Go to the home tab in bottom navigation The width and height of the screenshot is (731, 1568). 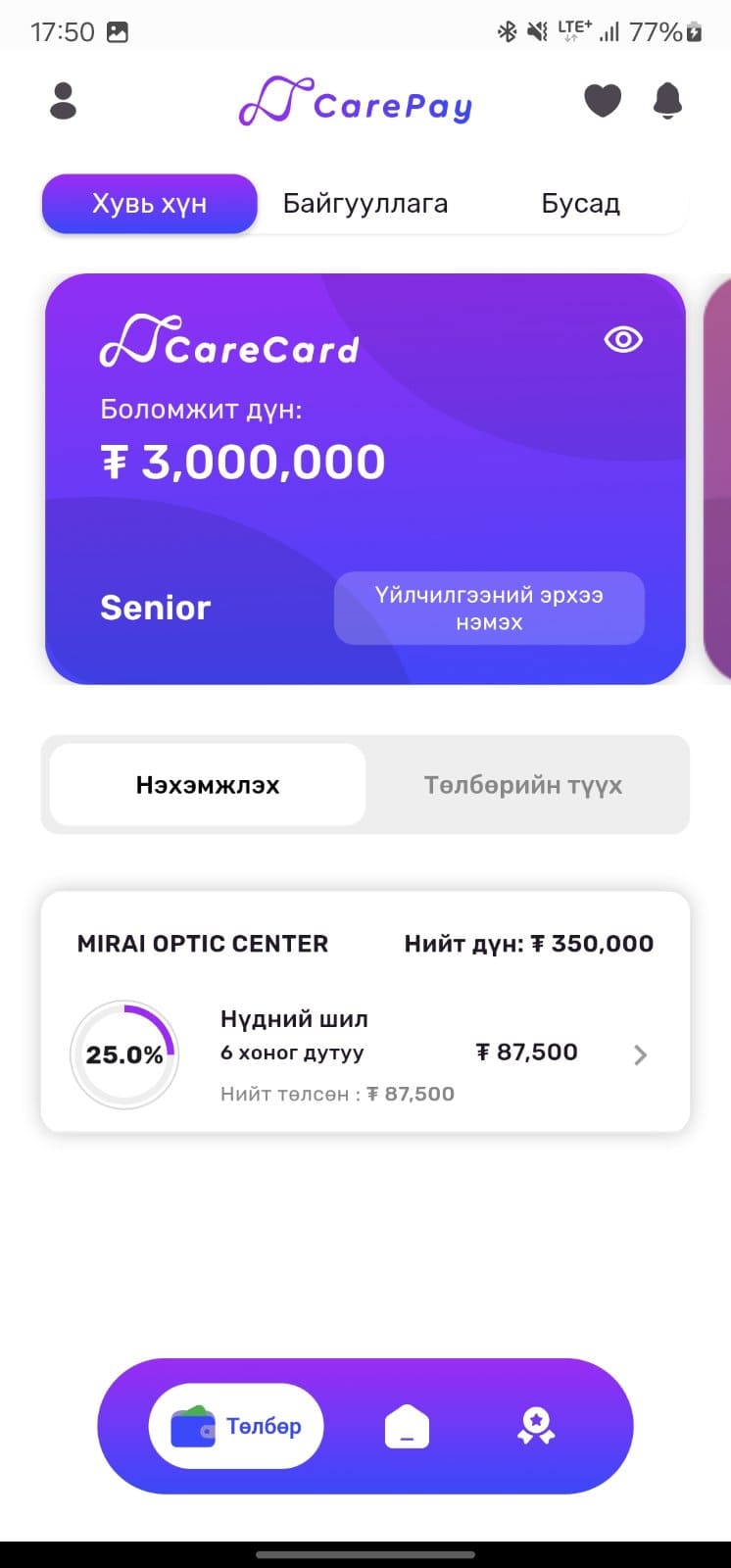[407, 1426]
